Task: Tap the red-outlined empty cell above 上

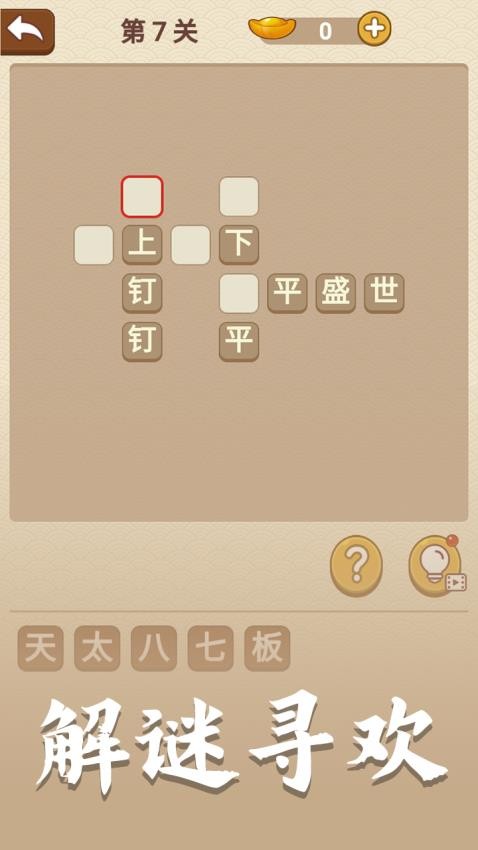Action: pos(142,196)
